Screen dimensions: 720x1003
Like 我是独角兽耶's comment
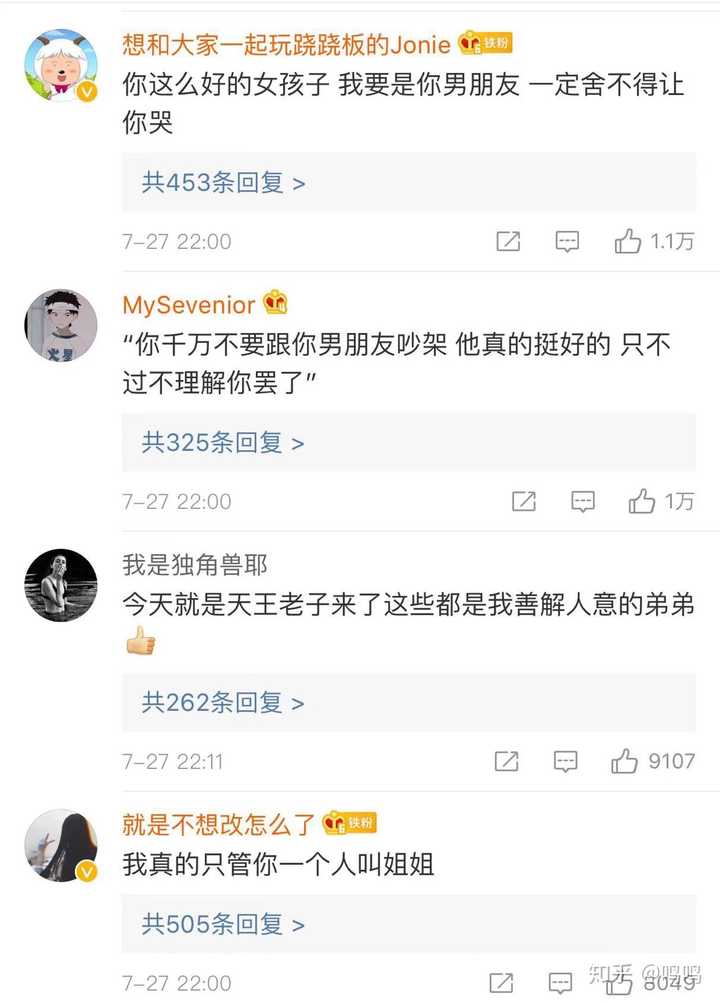pos(625,761)
